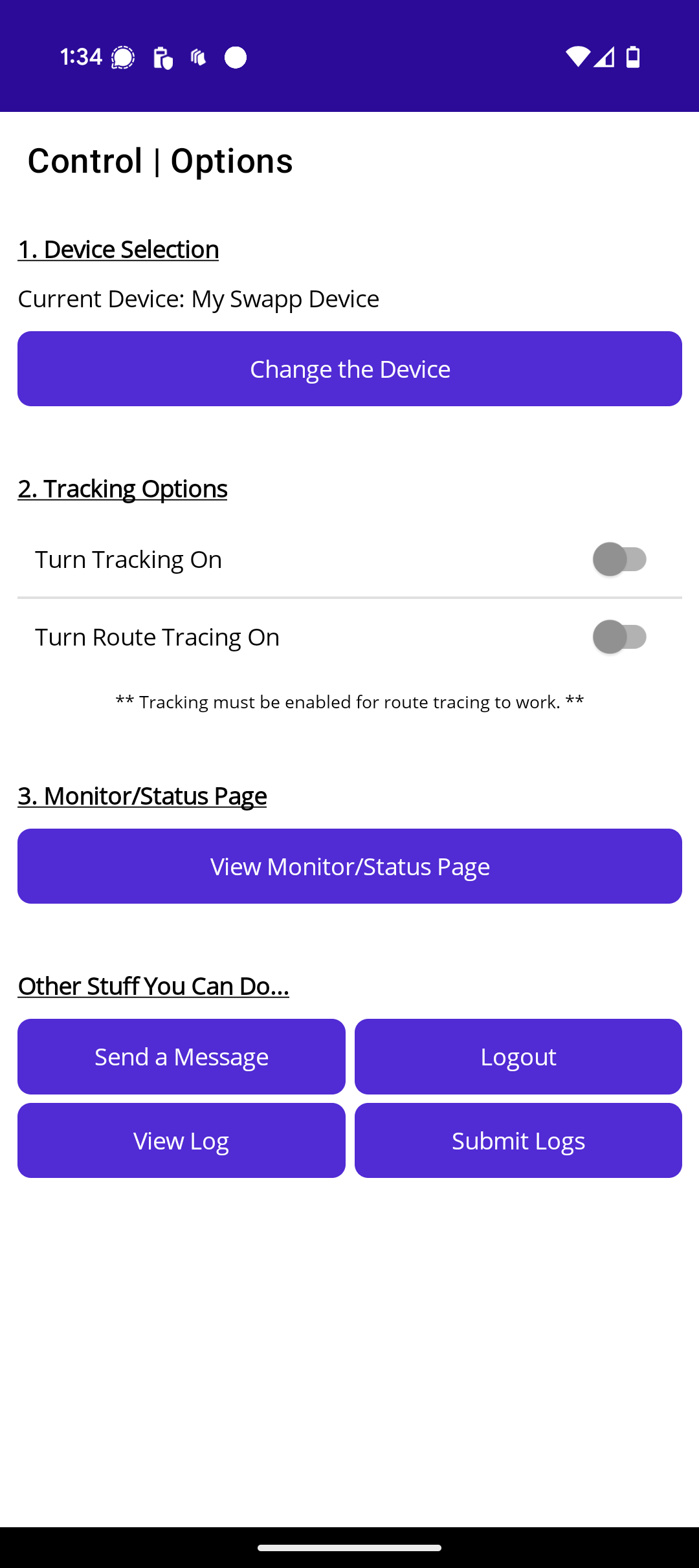699x1568 pixels.
Task: Select Send a Message
Action: click(x=181, y=1056)
